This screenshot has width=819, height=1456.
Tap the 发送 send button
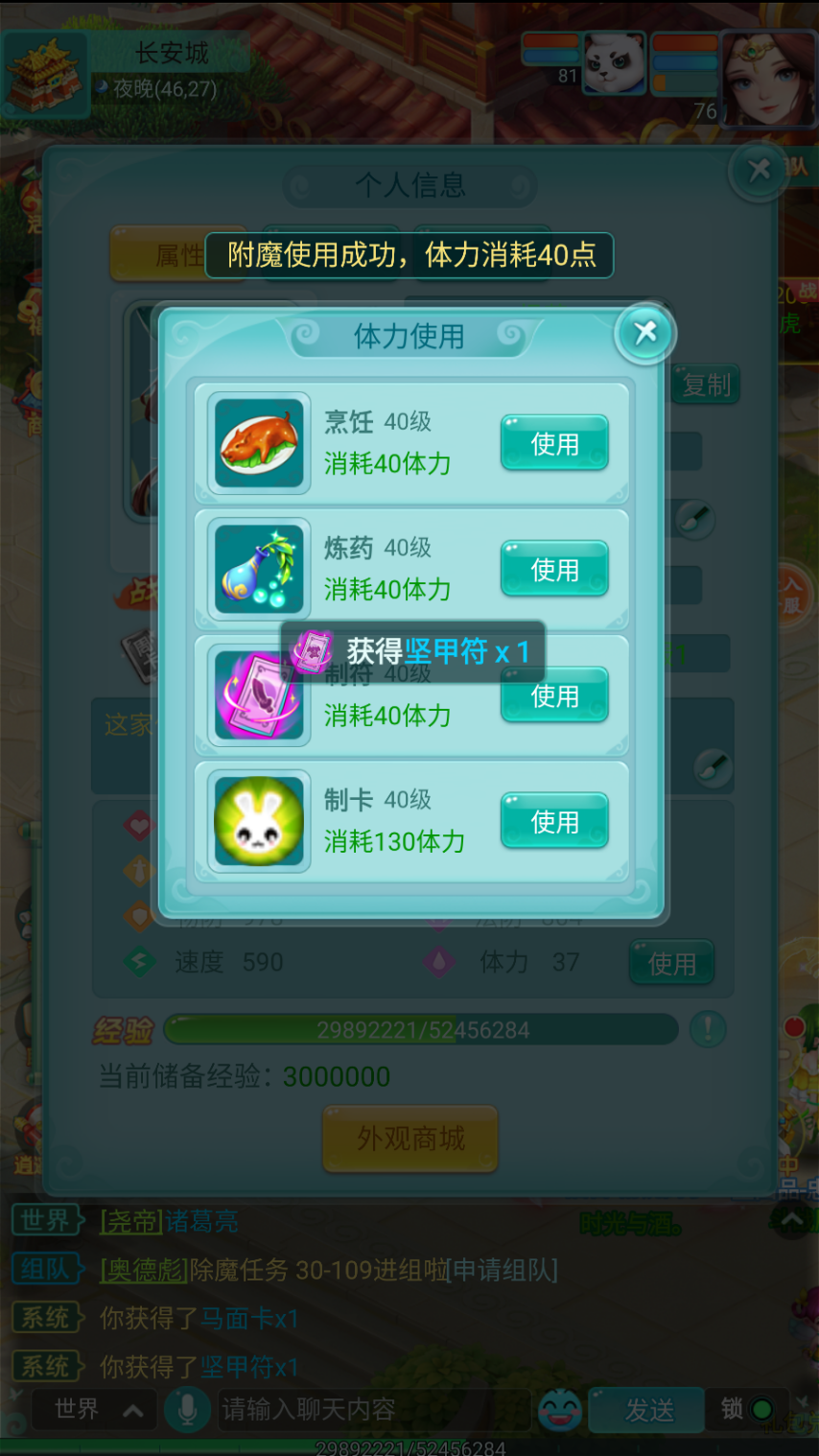click(x=648, y=1410)
